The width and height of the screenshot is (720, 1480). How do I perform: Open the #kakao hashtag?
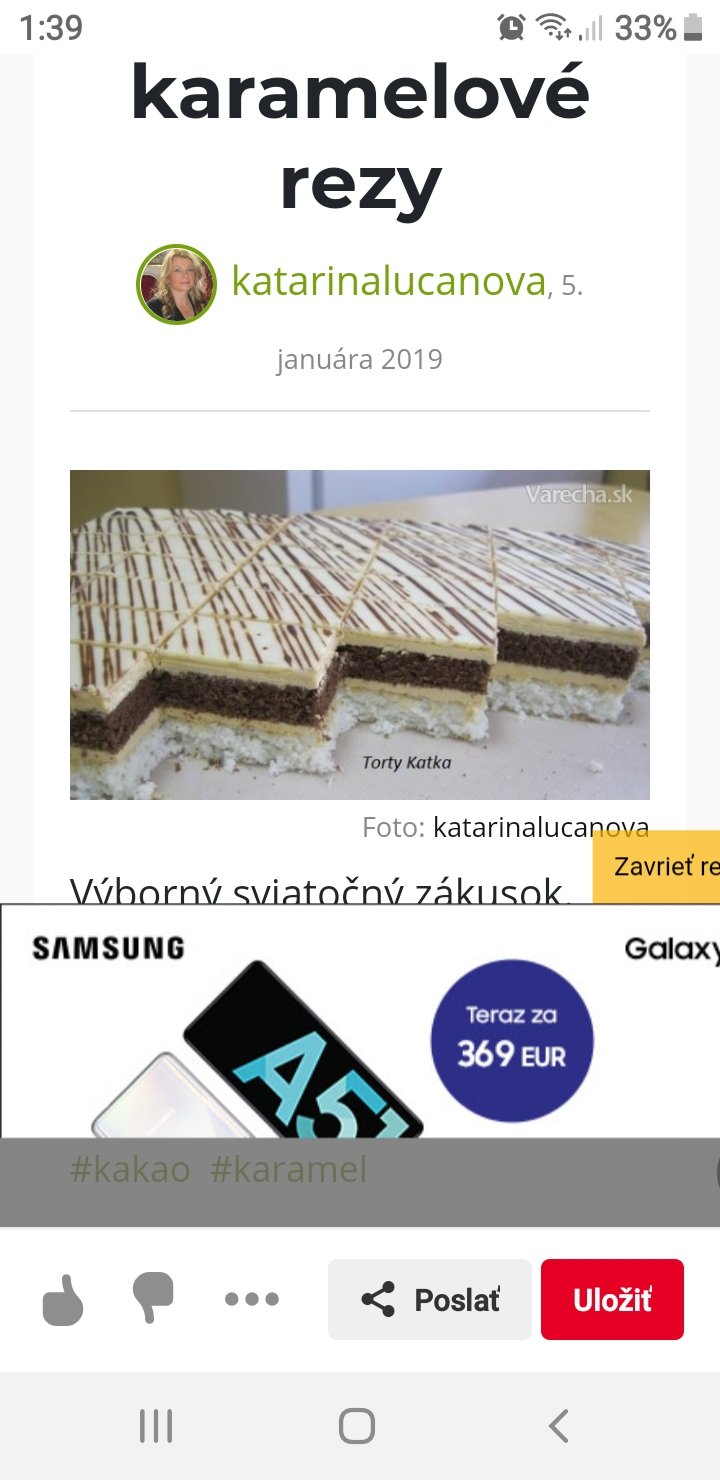(x=130, y=1169)
